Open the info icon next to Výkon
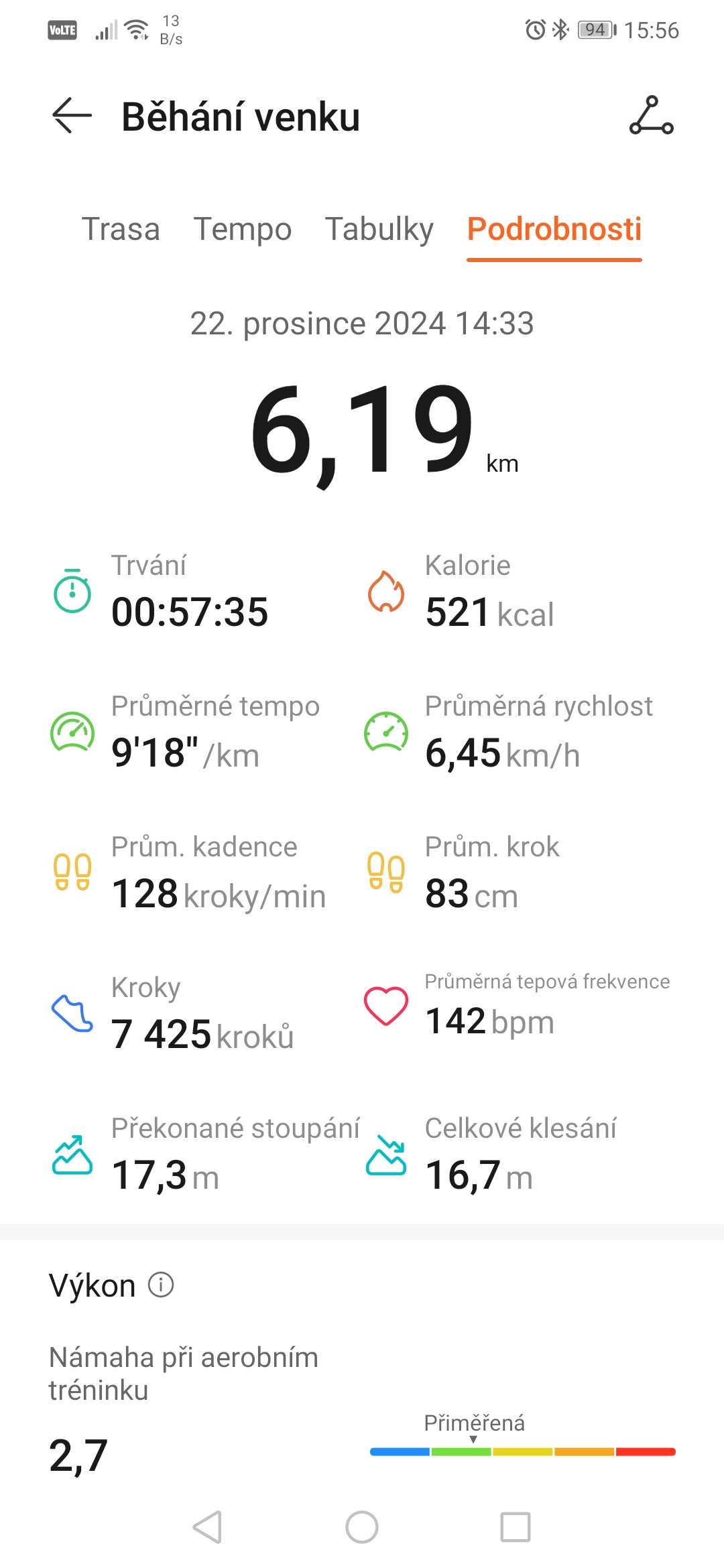724x1568 pixels. pos(161,1285)
